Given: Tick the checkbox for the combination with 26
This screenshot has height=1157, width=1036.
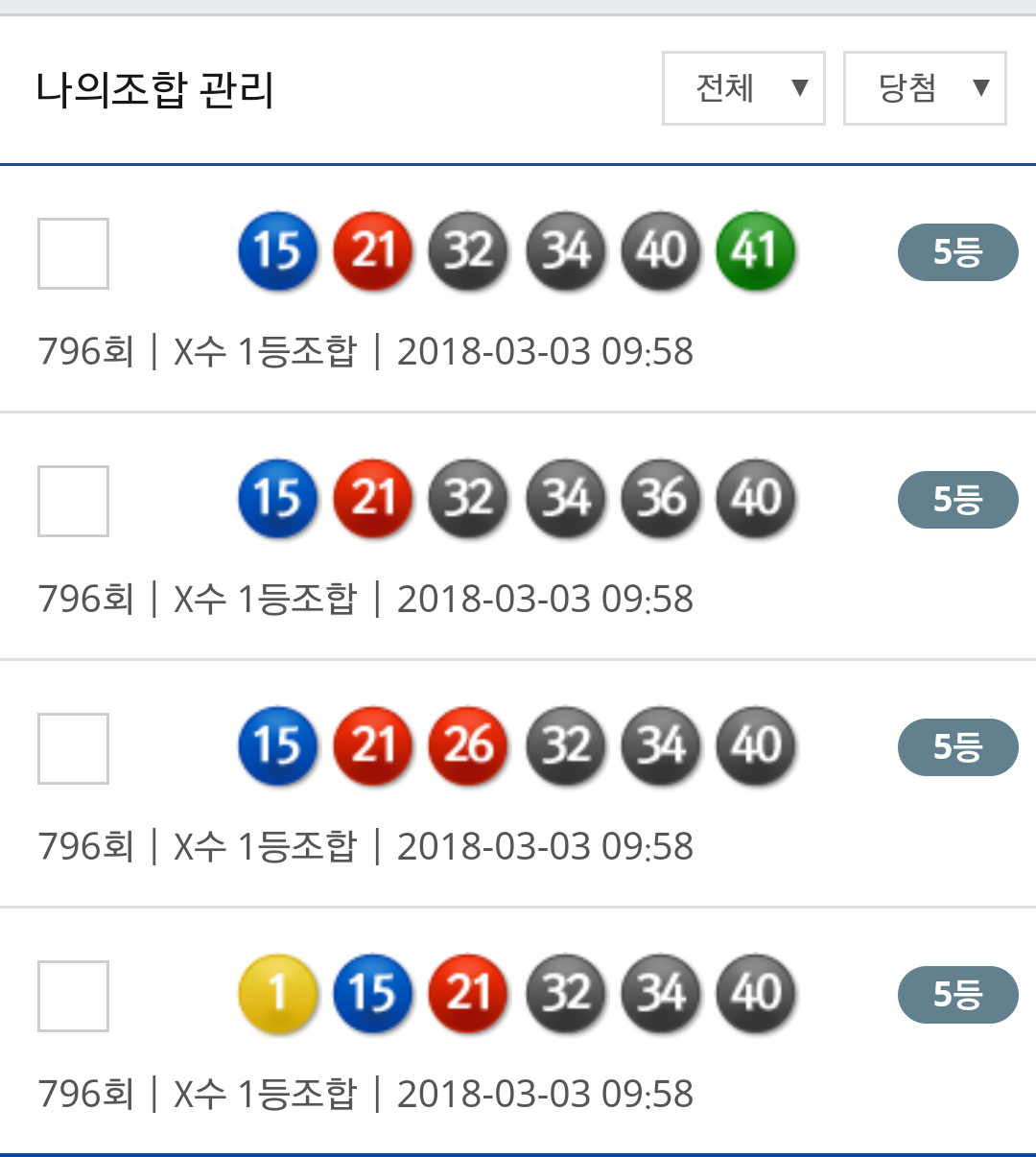Looking at the screenshot, I should pyautogui.click(x=73, y=748).
